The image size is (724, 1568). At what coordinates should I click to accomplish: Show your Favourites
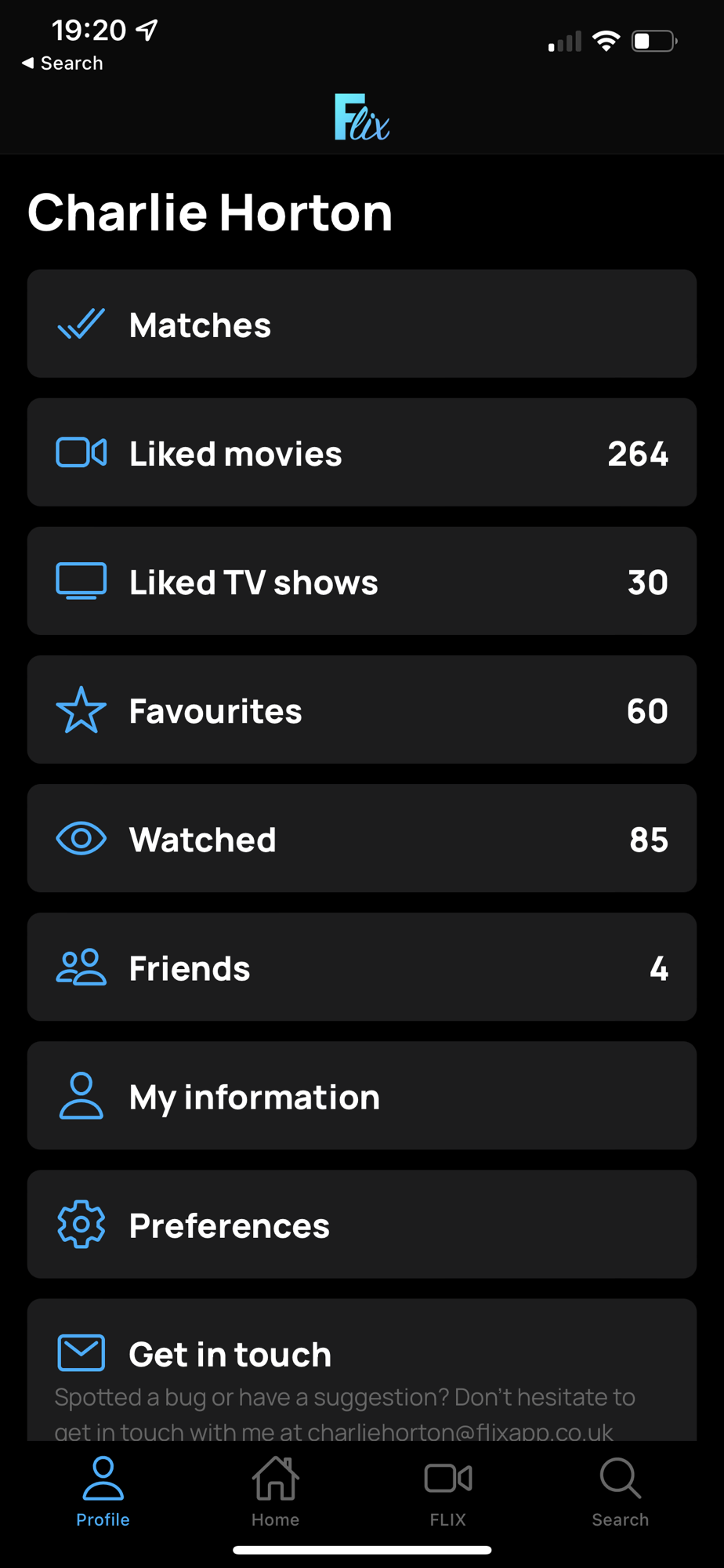click(x=361, y=710)
